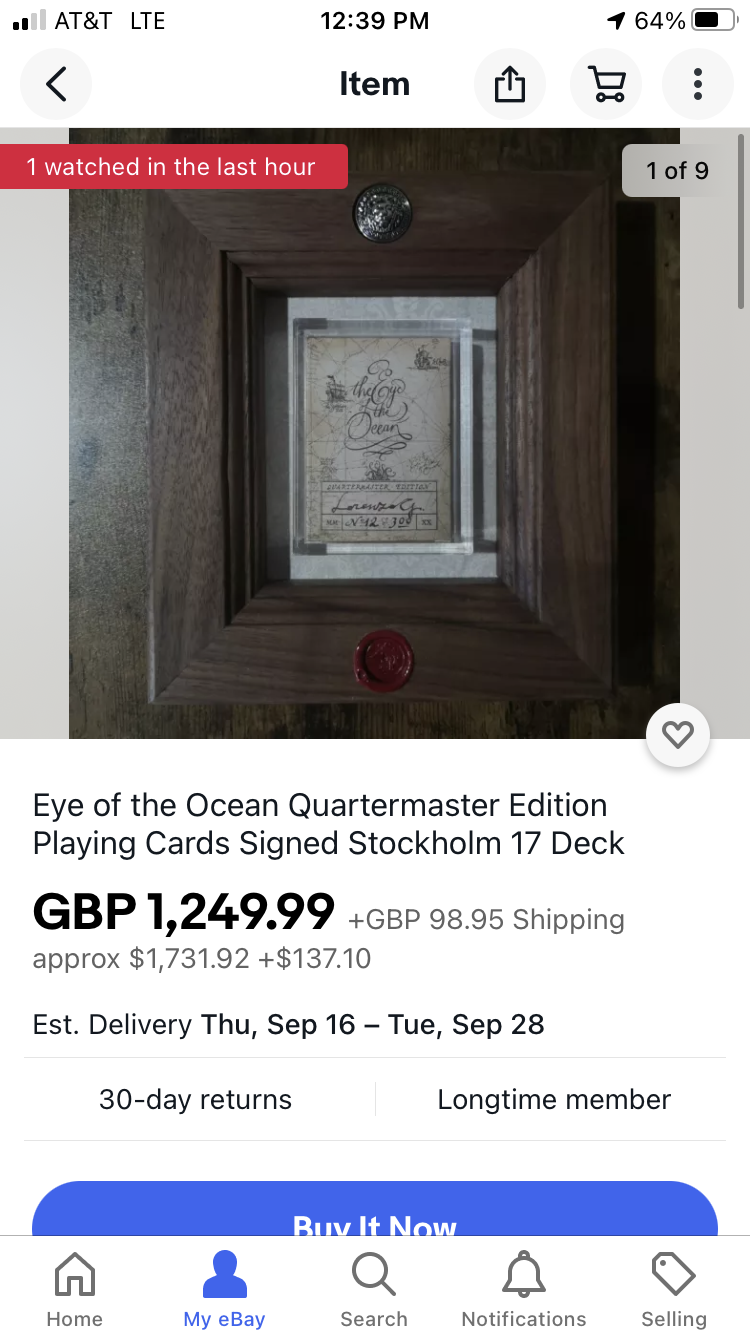750x1334 pixels.
Task: Check the Notifications tab
Action: click(x=524, y=1290)
